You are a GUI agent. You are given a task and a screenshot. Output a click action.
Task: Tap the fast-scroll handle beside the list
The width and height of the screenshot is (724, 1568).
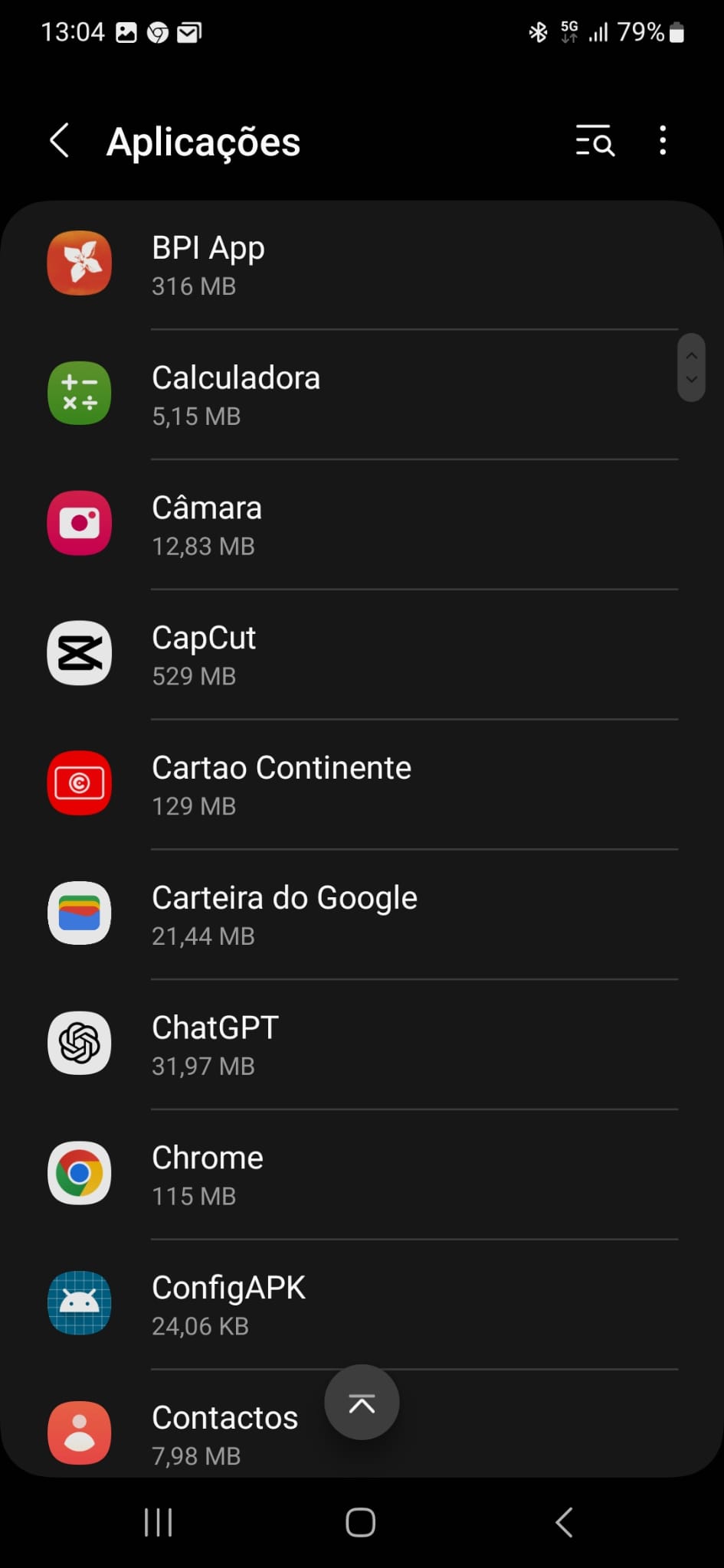coord(691,367)
